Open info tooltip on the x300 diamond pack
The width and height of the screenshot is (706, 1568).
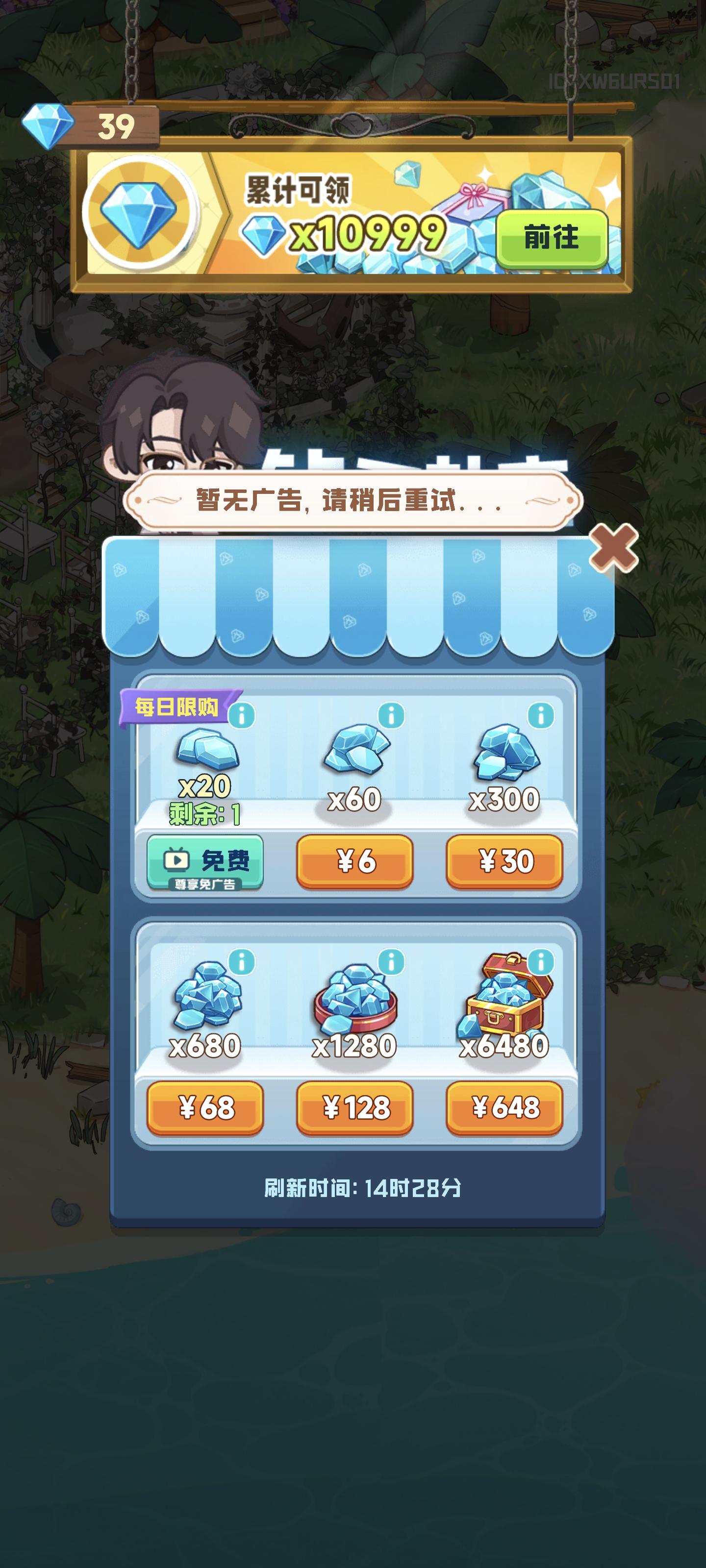pos(542,717)
